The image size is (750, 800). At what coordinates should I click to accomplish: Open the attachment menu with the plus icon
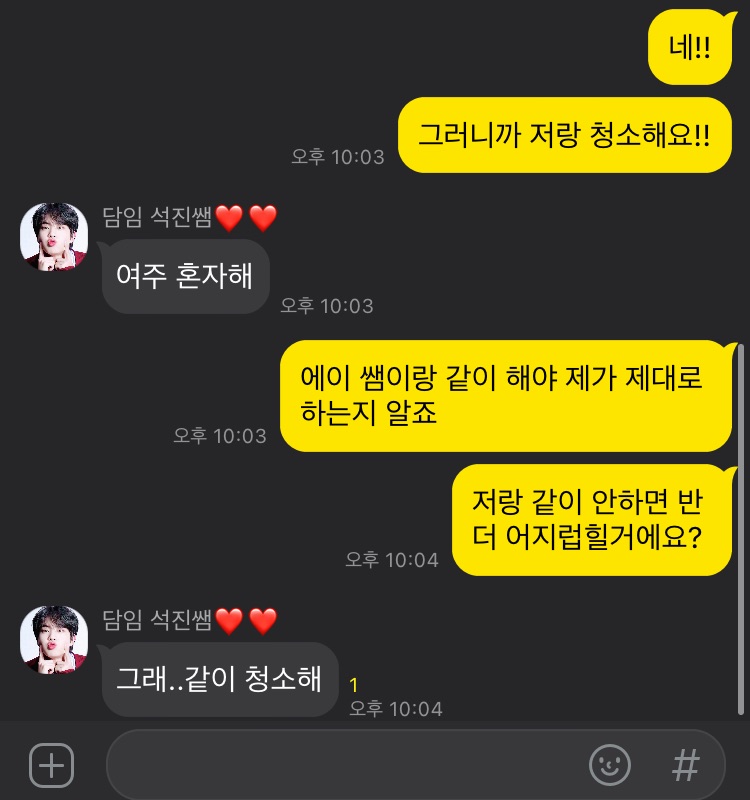52,763
